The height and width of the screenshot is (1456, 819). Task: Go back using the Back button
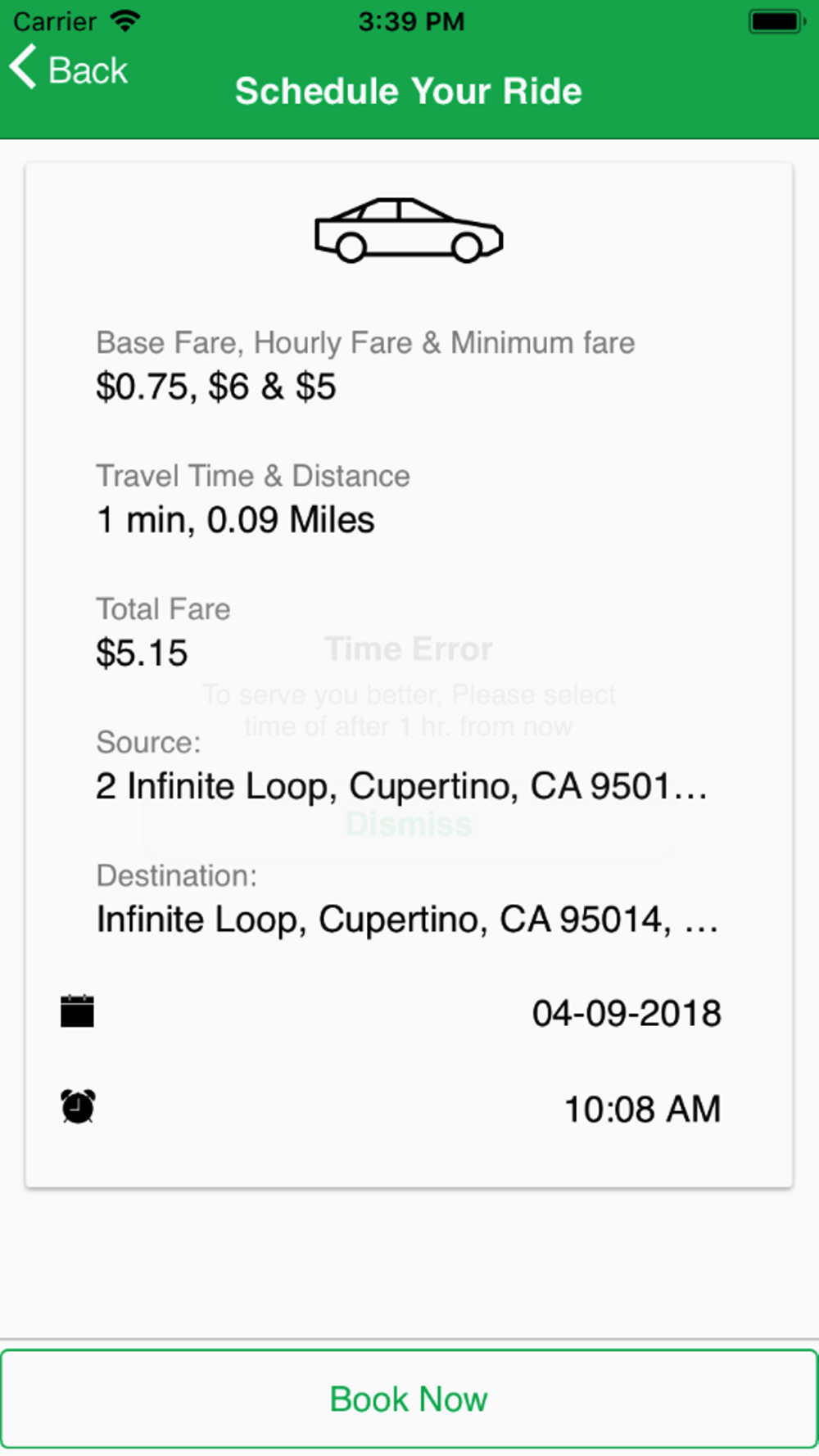(69, 69)
